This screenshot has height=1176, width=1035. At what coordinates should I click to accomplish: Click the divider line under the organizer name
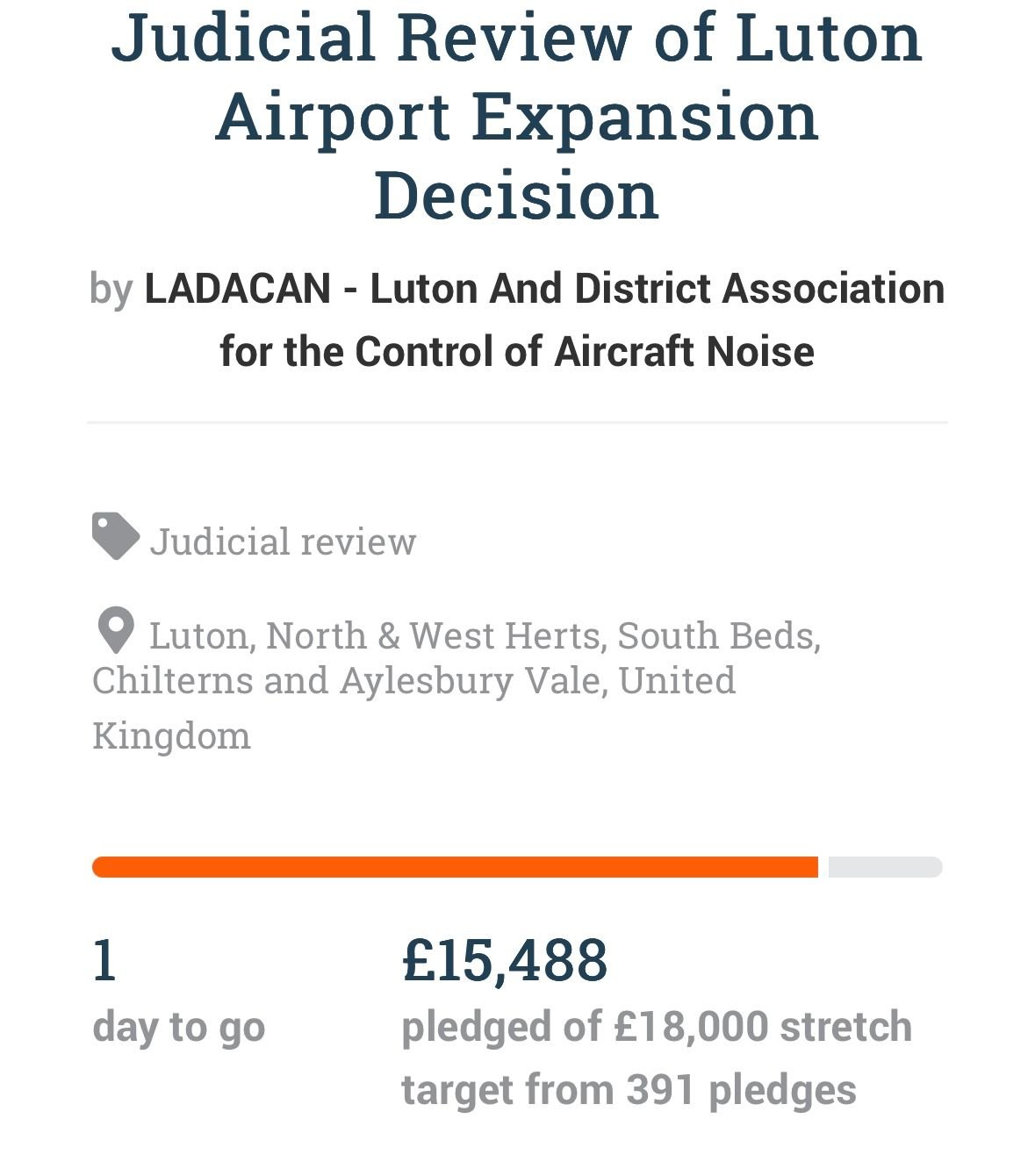517,422
